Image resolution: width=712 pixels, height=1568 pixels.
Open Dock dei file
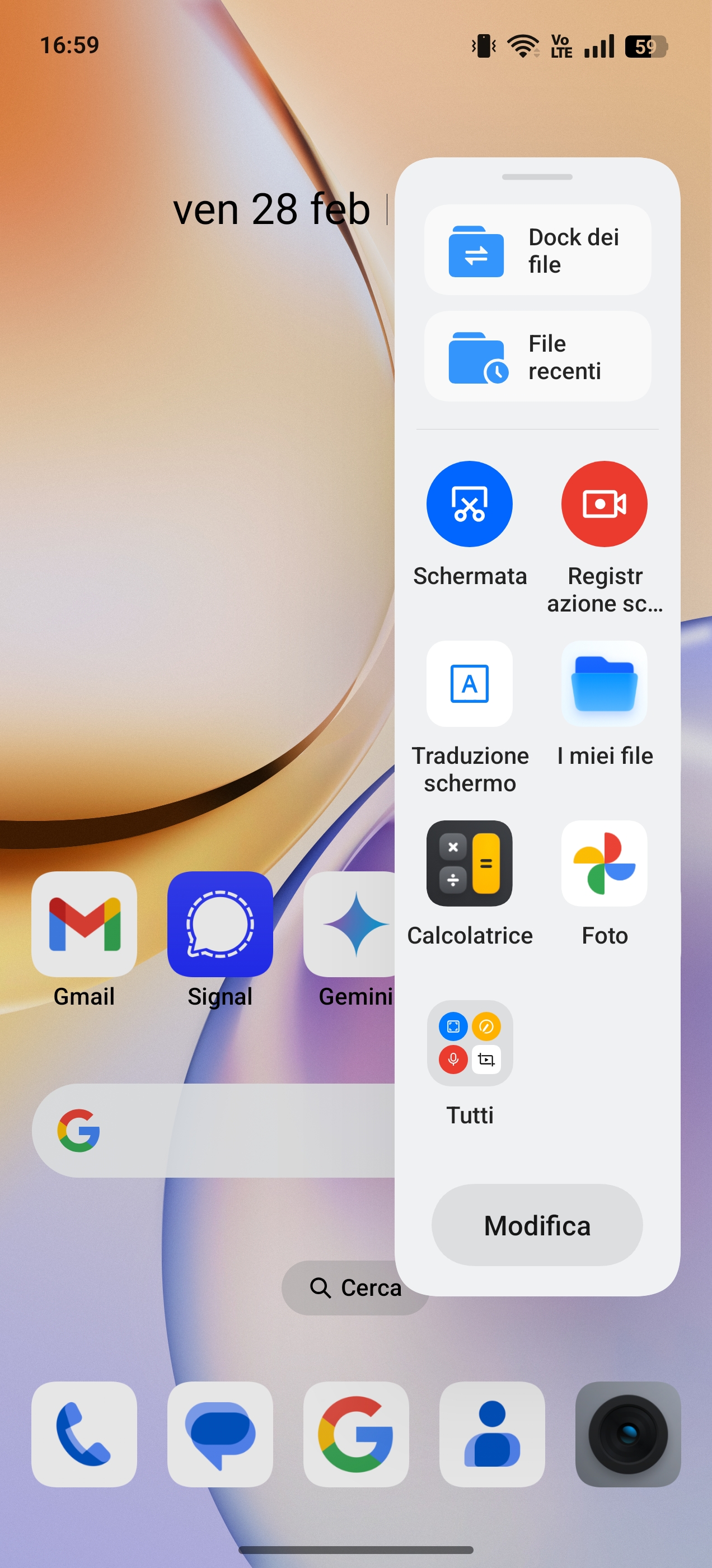pos(537,250)
